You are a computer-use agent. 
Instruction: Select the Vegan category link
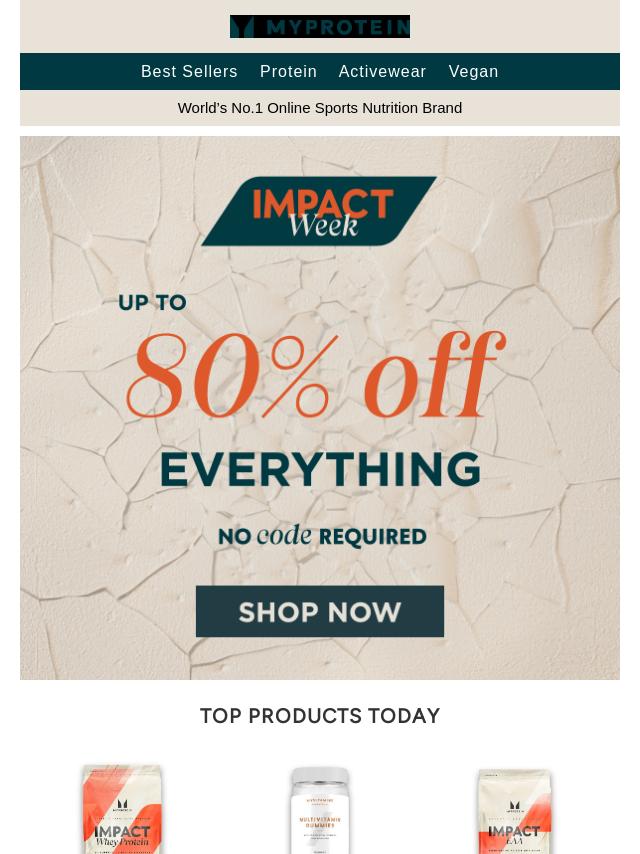click(x=473, y=72)
